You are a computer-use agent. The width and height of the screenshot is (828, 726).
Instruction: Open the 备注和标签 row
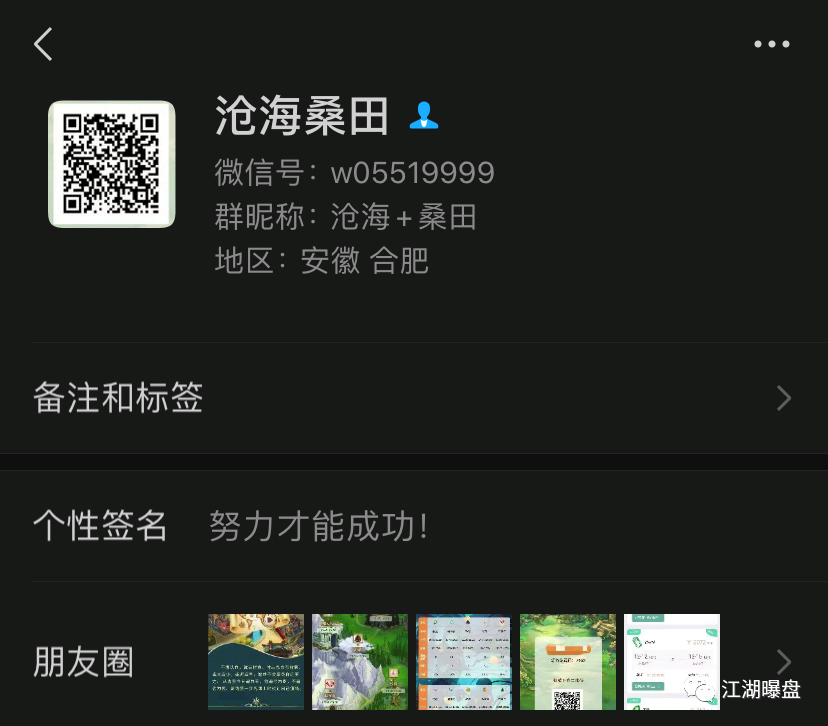tap(414, 398)
